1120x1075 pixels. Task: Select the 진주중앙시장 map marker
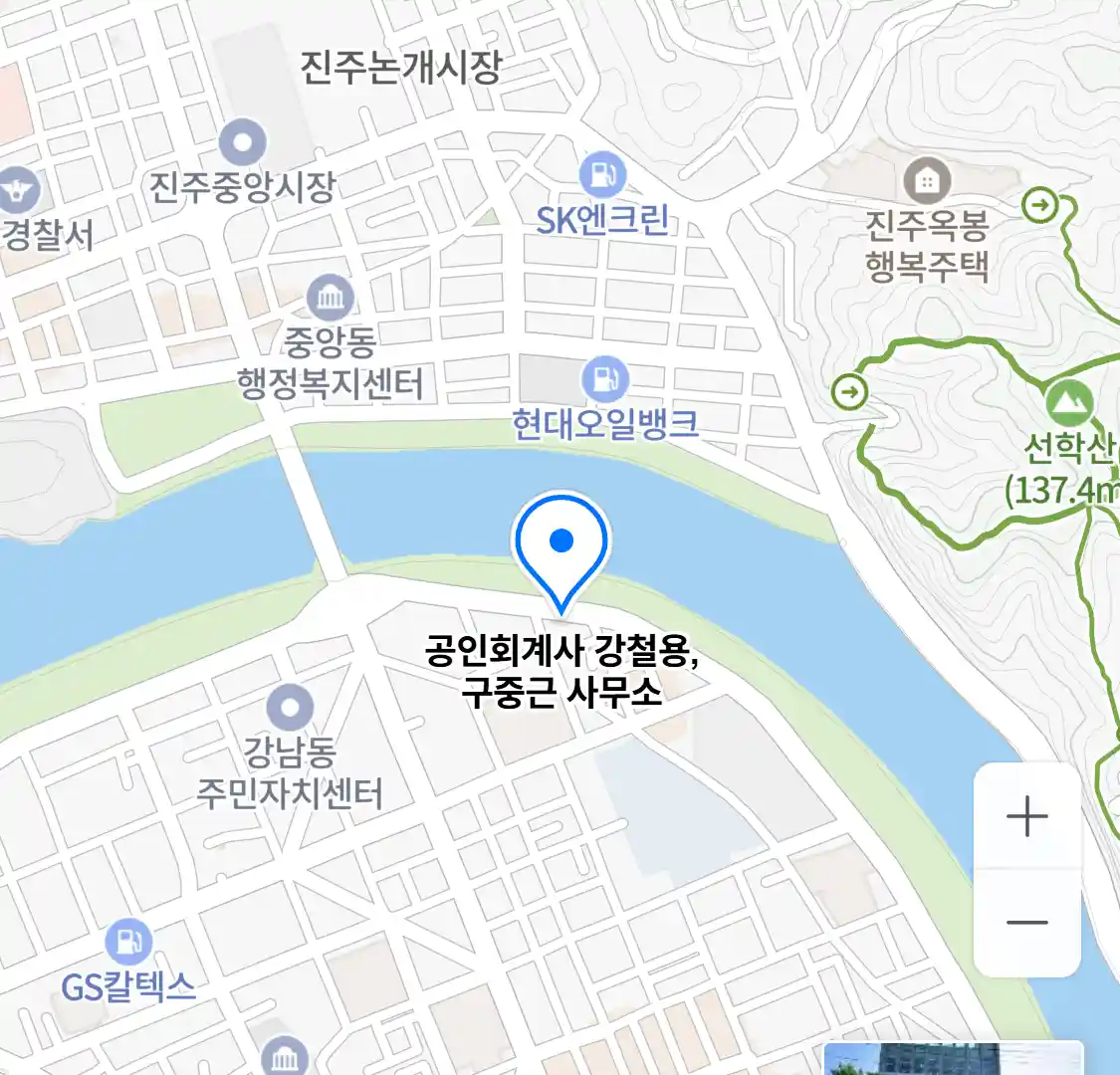coord(243,143)
